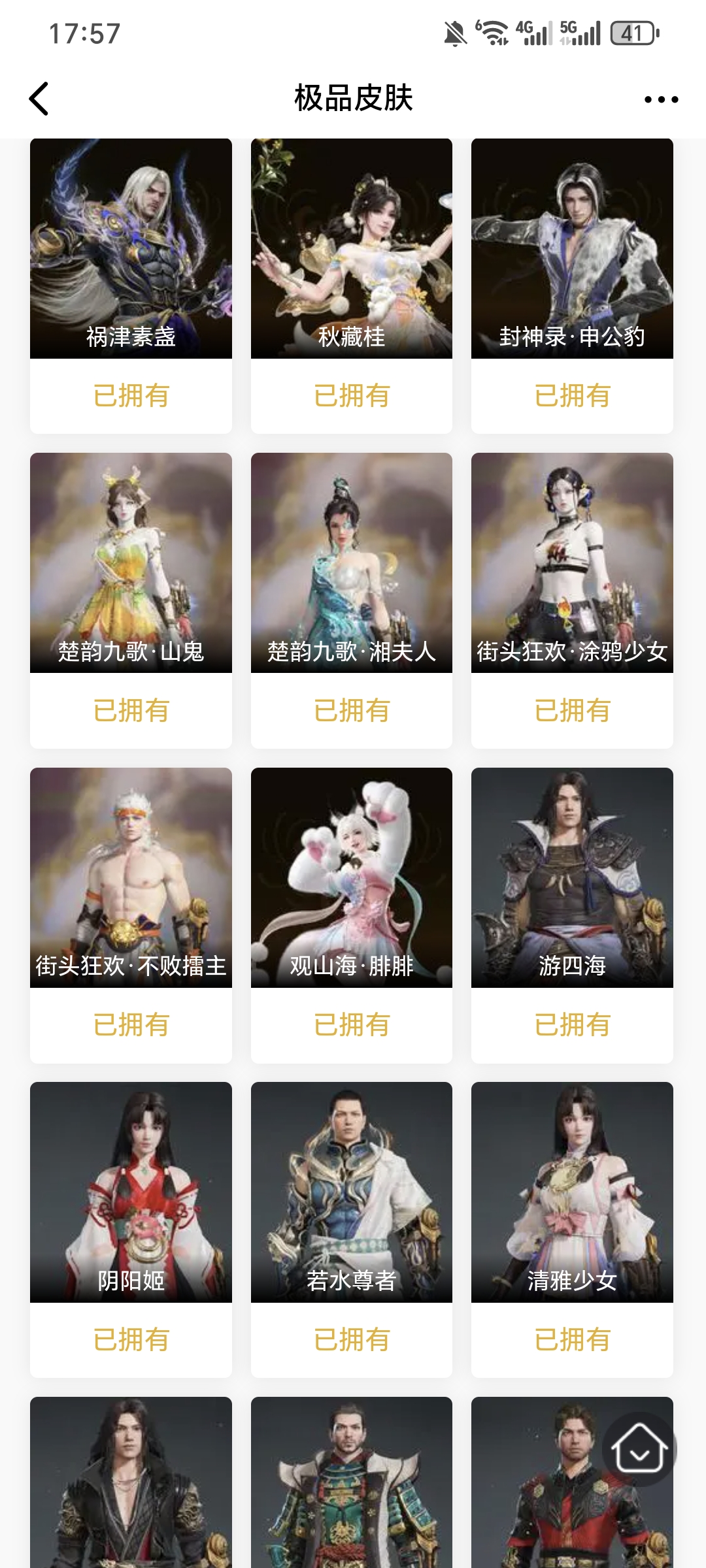Select the 楚韵九歌·山鬼 skin
Viewport: 706px width, 1568px height.
click(131, 563)
